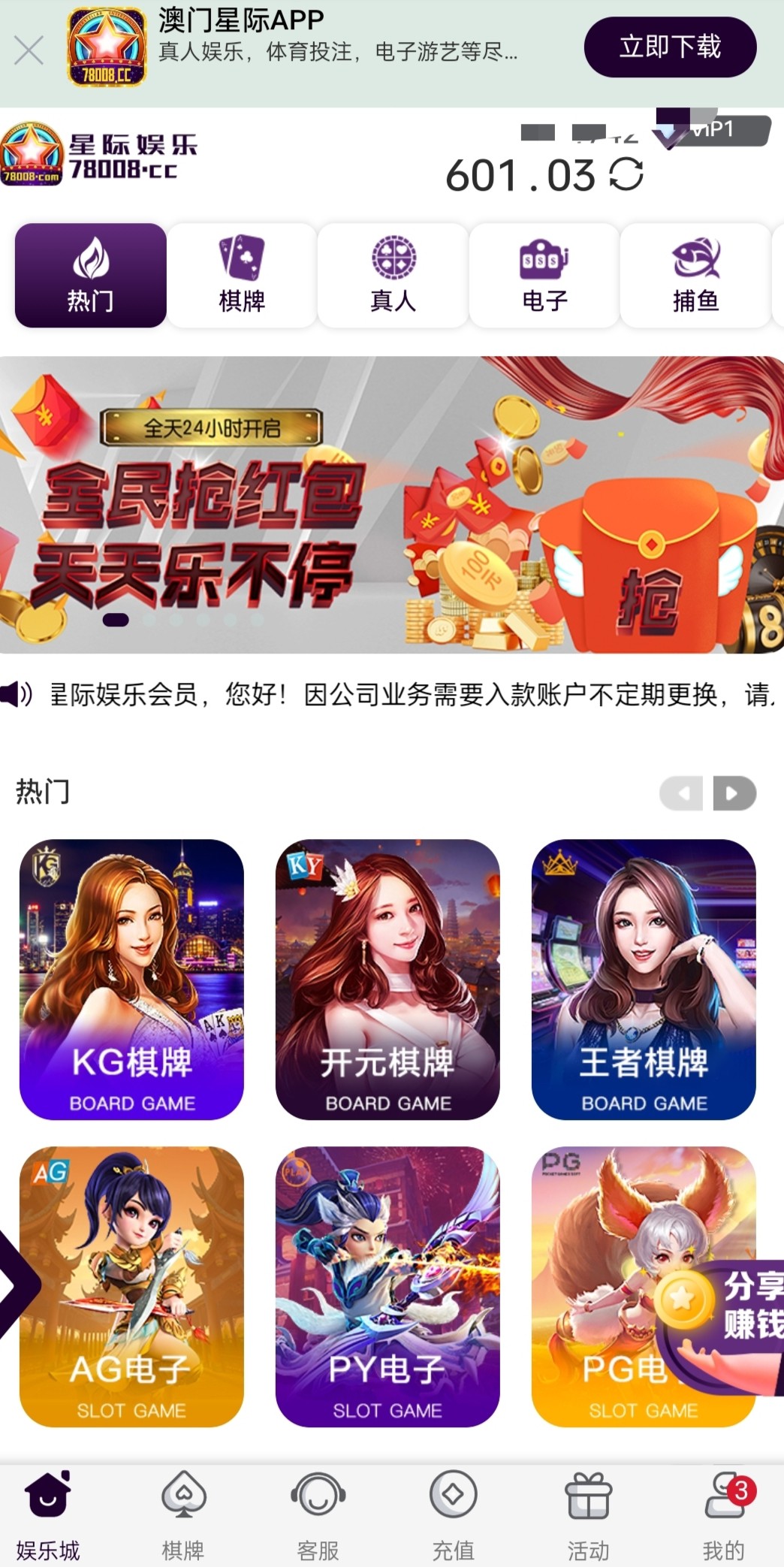
Task: Refresh the account balance
Action: pos(626,174)
